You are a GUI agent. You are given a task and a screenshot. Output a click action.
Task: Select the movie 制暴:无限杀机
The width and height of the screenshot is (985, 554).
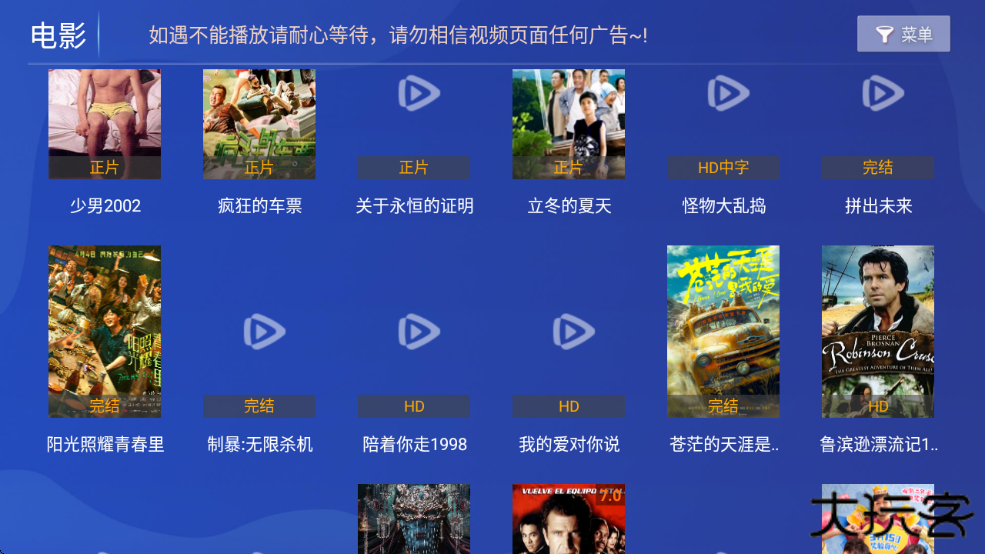[x=259, y=332]
